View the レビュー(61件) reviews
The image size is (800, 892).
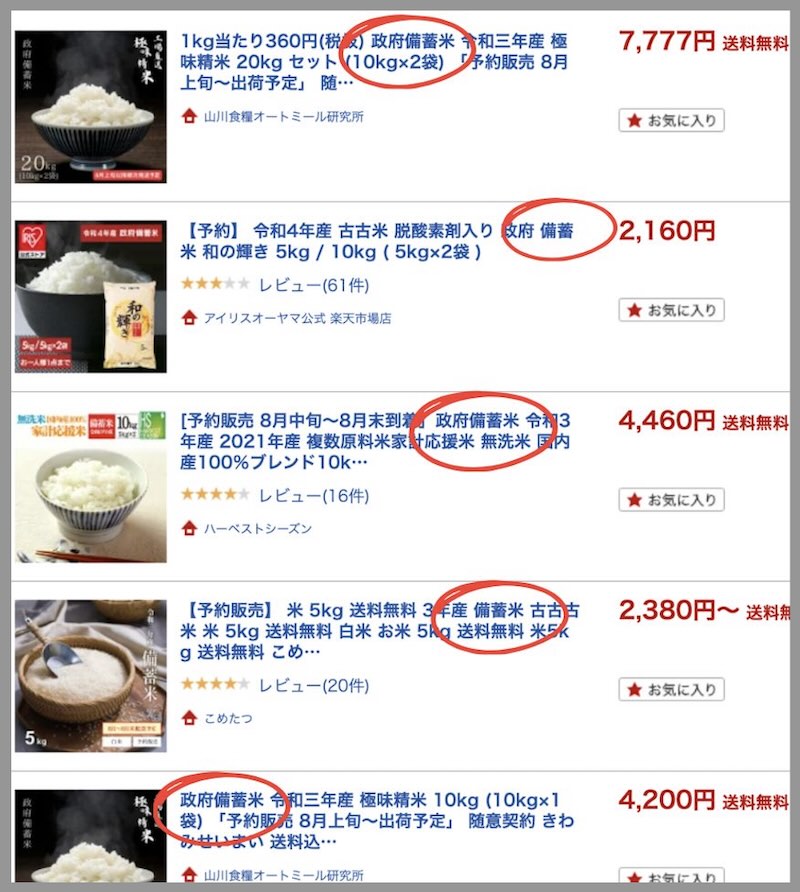313,285
